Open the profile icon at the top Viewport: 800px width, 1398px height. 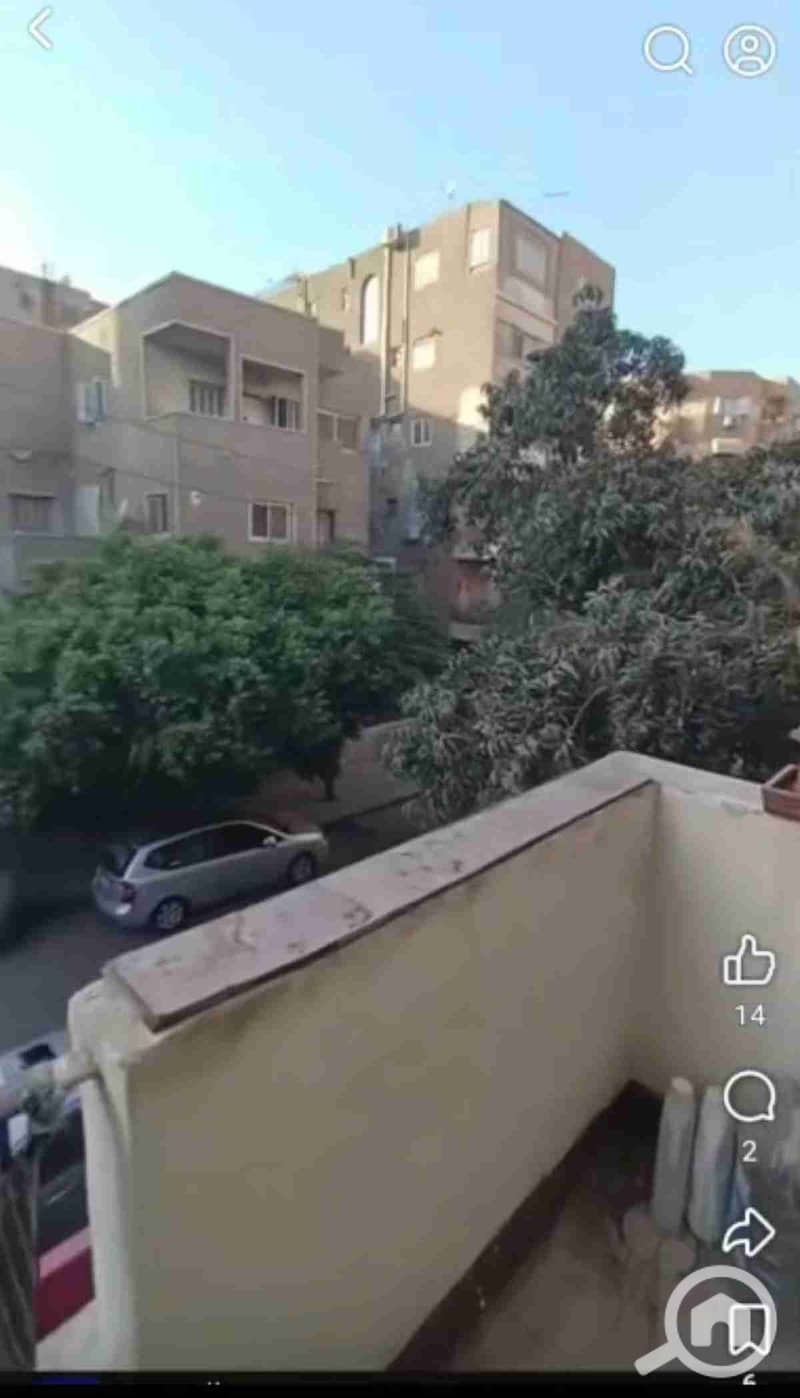[750, 50]
